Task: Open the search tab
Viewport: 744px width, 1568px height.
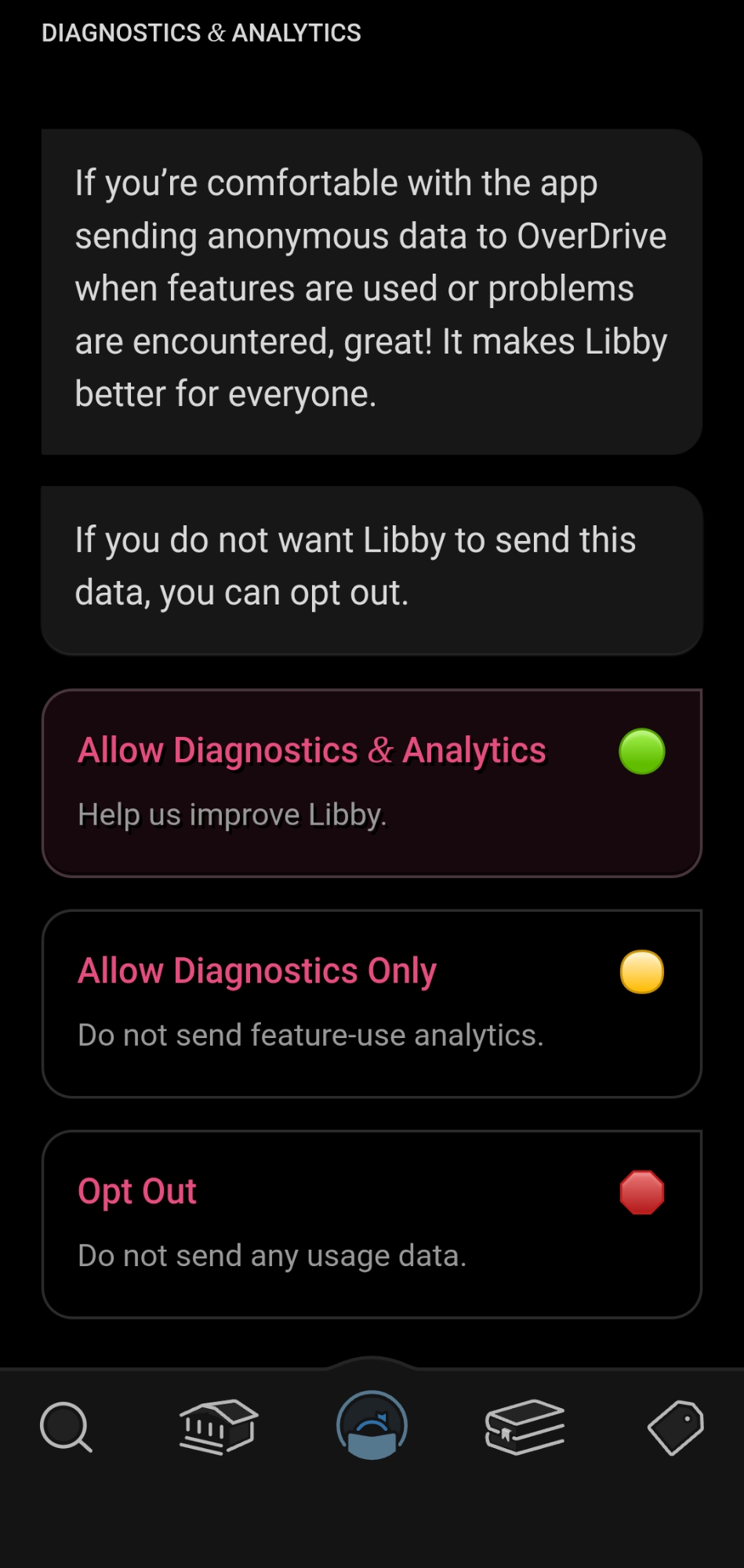Action: point(66,1427)
